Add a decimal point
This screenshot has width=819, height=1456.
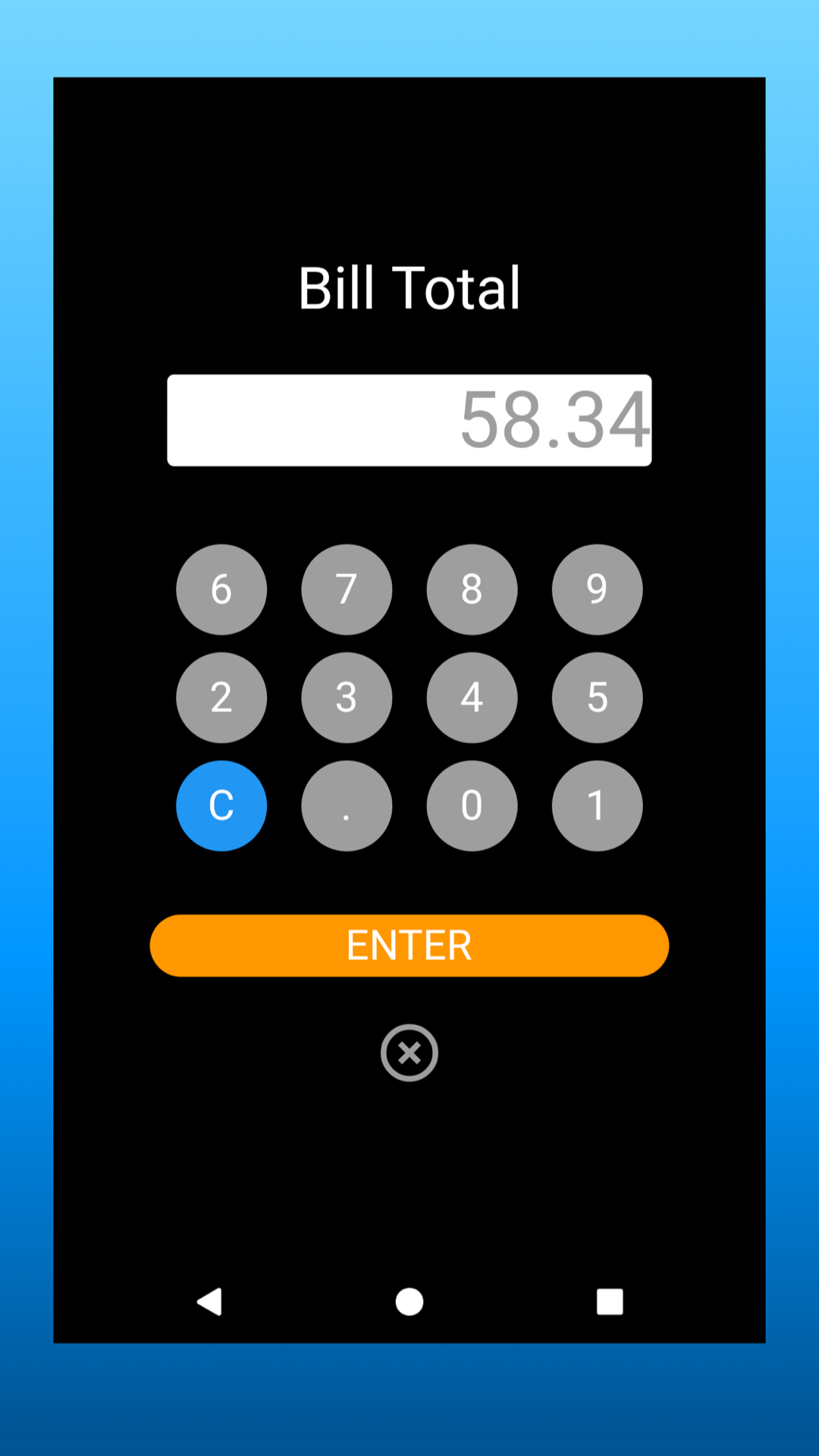(347, 805)
